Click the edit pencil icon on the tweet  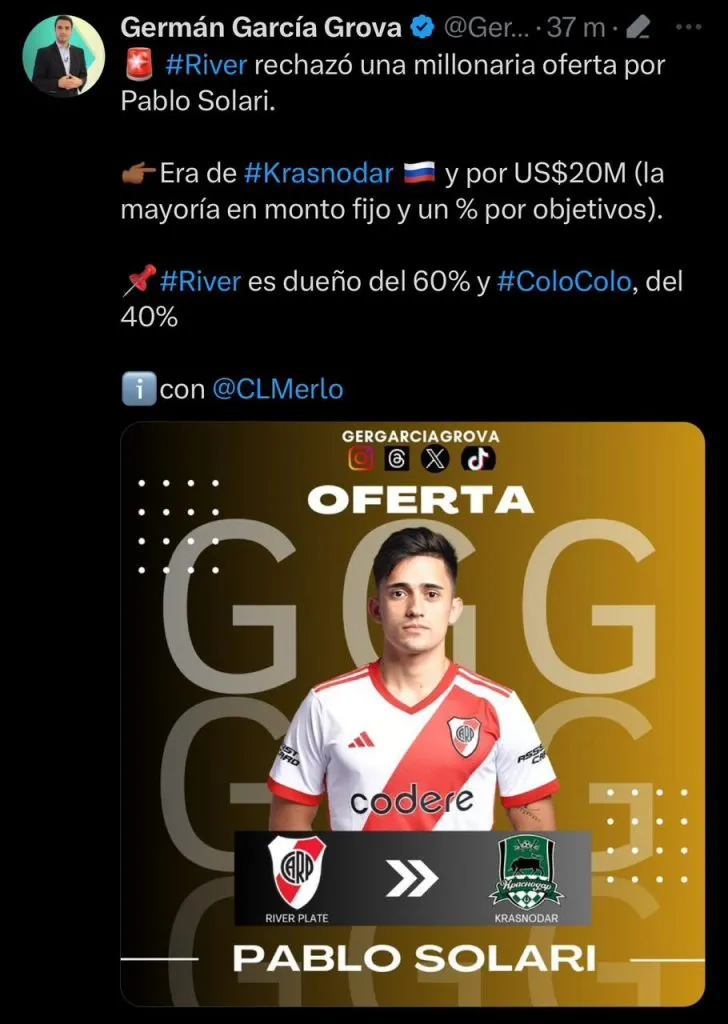click(x=640, y=26)
